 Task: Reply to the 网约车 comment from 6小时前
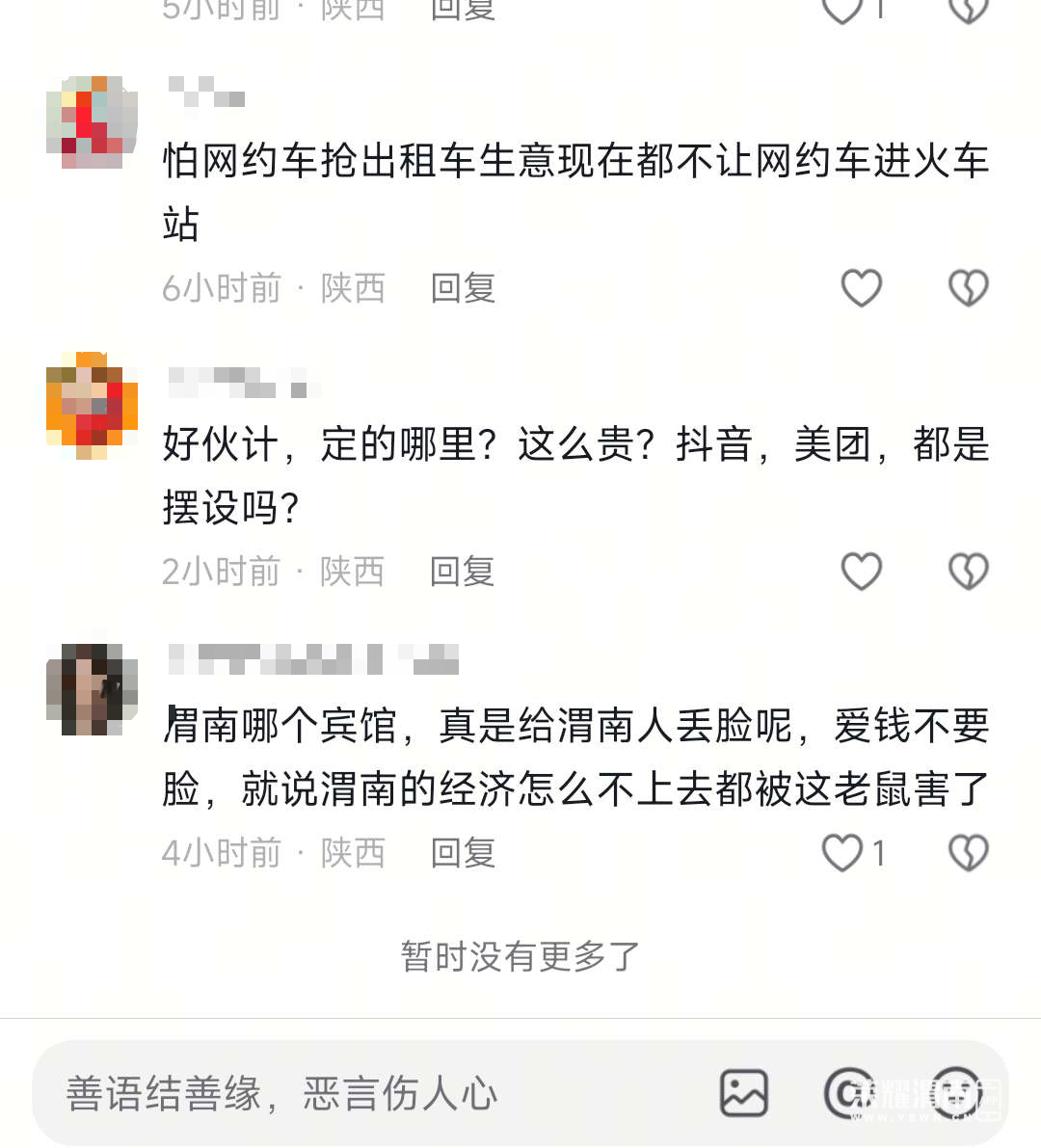pyautogui.click(x=463, y=287)
